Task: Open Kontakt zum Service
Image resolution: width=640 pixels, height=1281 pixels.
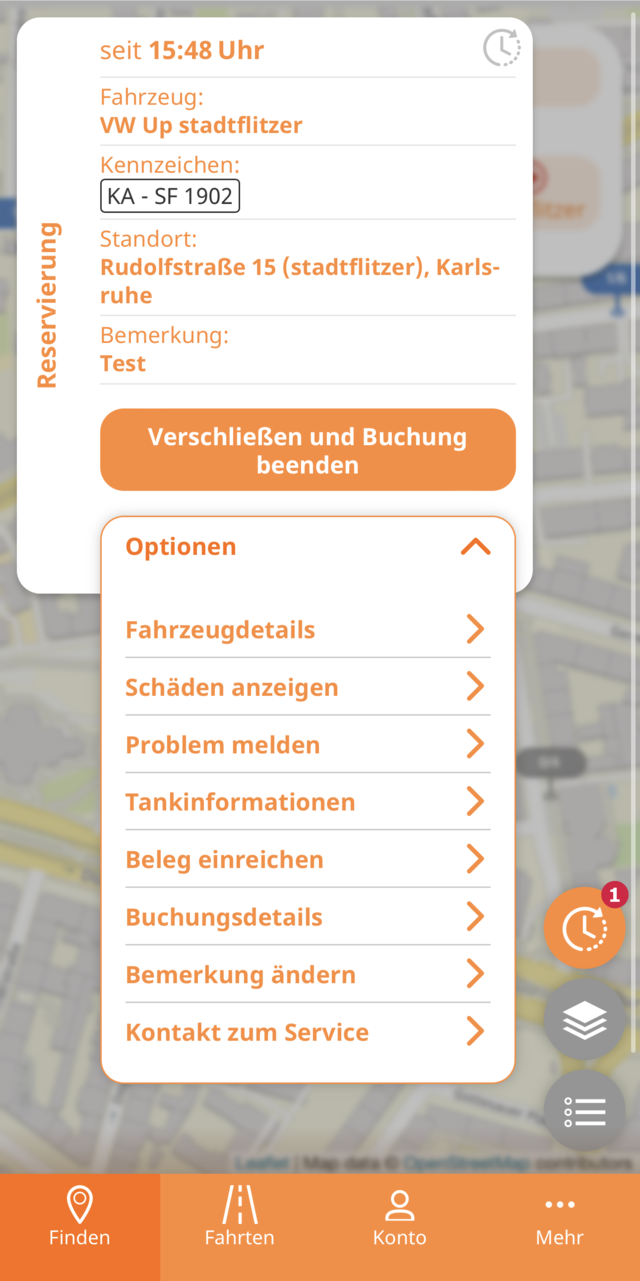Action: point(307,1032)
